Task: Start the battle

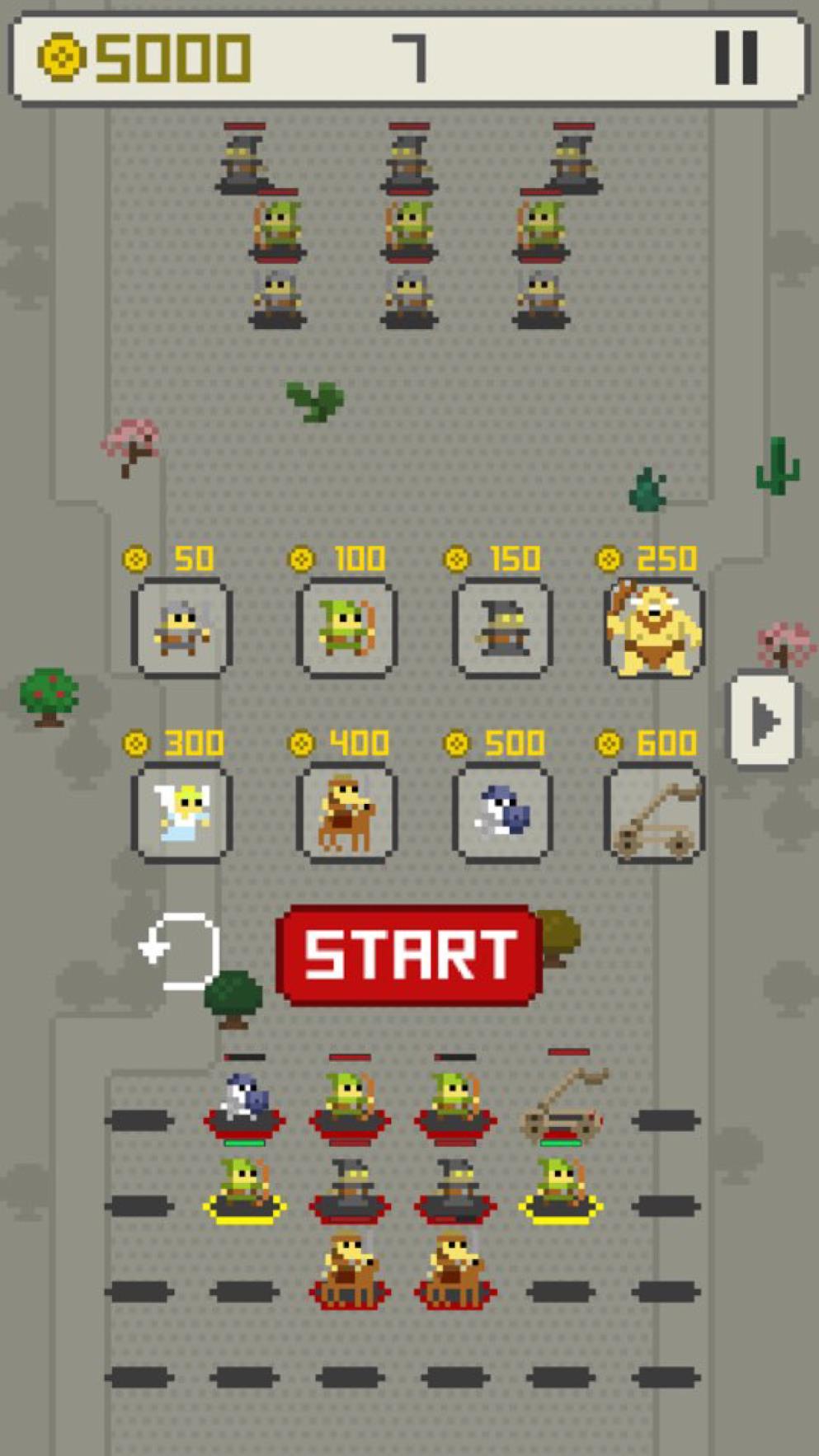Action: coord(409,955)
